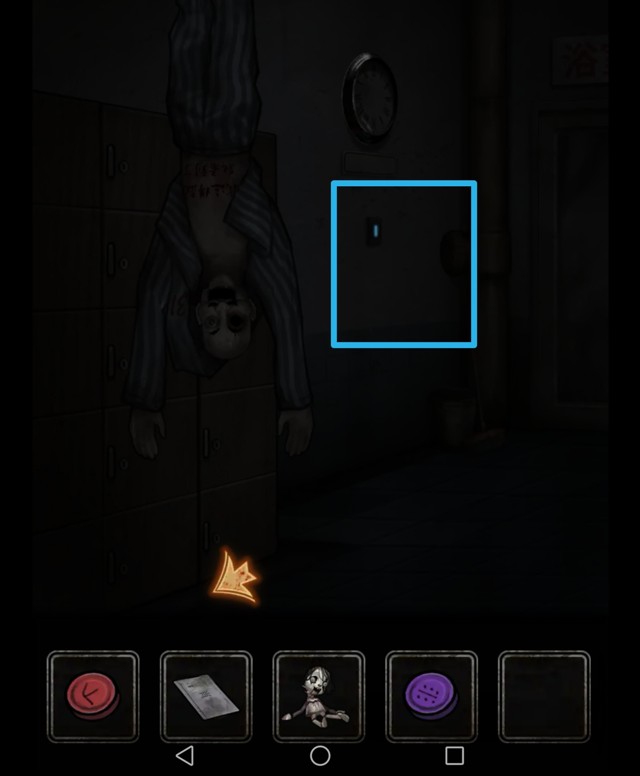Go back using the system back button
Viewport: 640px width, 776px height.
(184, 755)
